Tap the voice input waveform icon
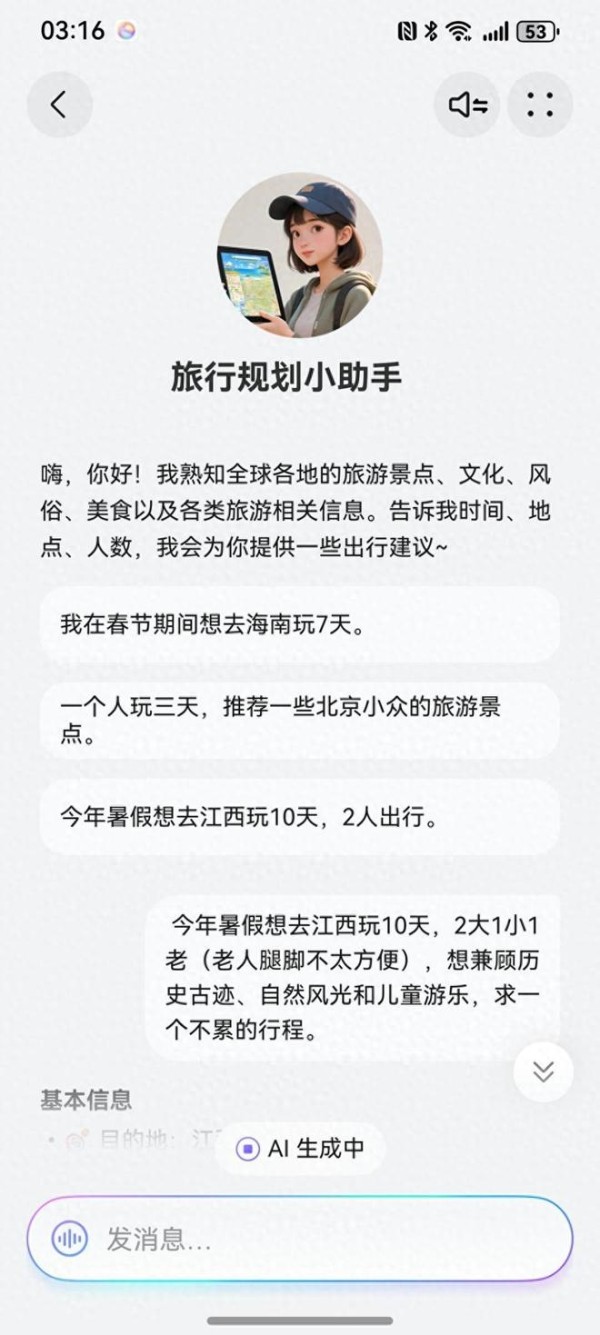 point(69,1240)
